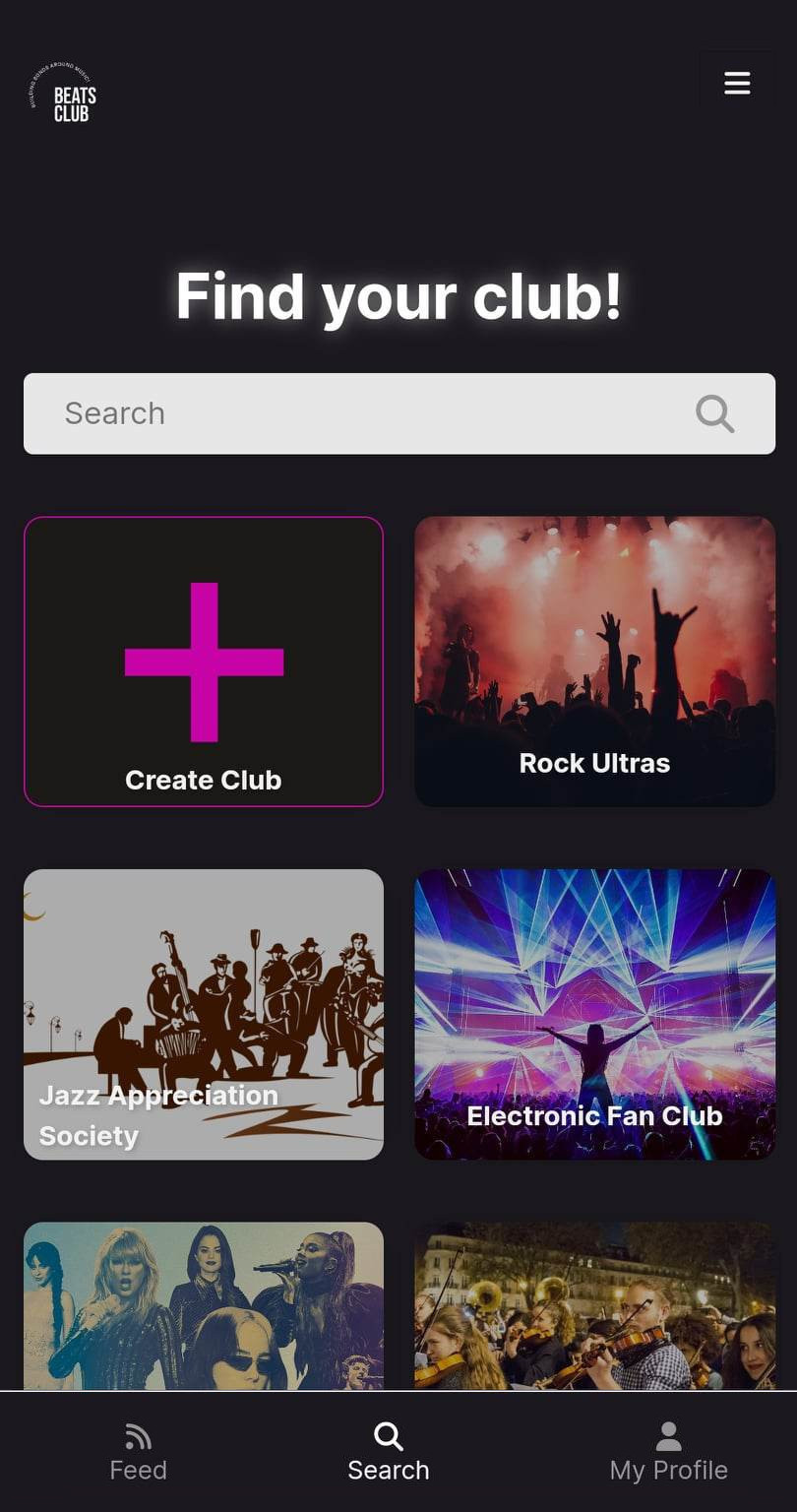Viewport: 797px width, 1512px height.
Task: Open the Rock Ultras club
Action: point(594,661)
